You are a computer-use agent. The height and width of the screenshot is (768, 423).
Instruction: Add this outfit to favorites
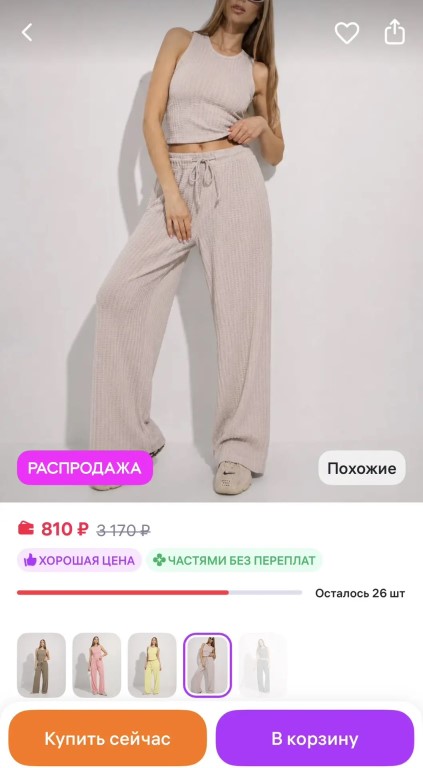[347, 33]
